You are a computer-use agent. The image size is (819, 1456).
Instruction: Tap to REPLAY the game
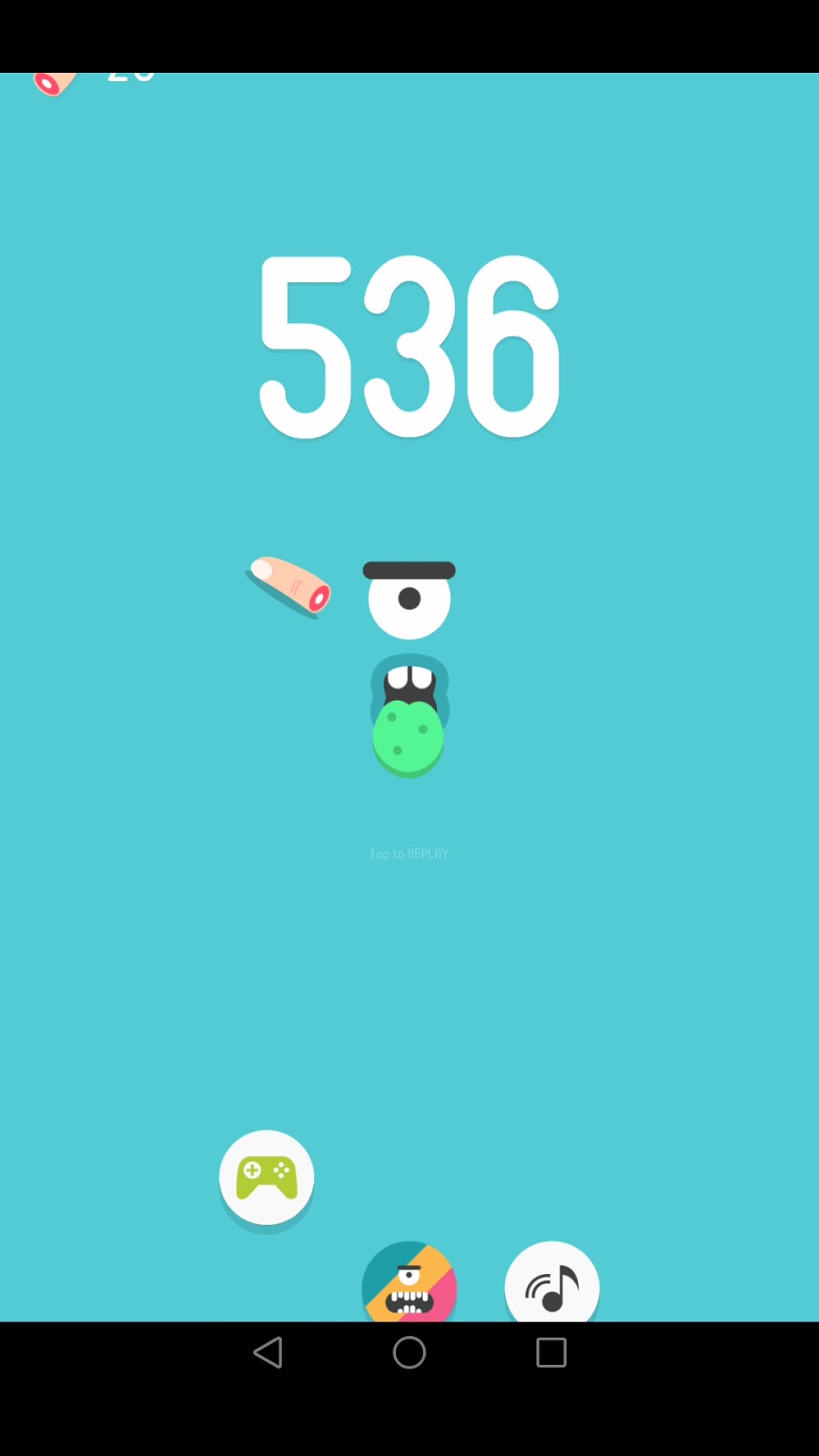click(x=409, y=854)
